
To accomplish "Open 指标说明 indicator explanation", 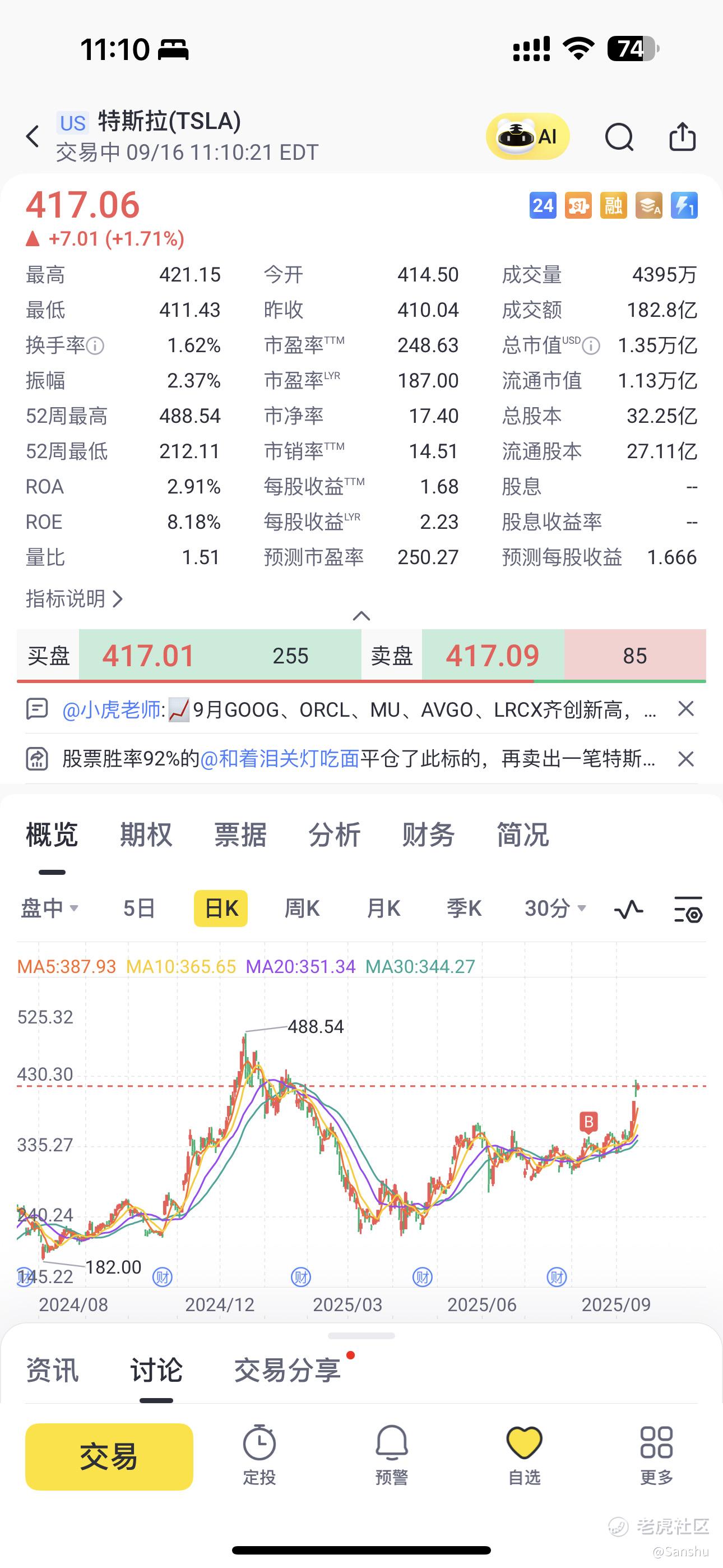I will pos(74,599).
